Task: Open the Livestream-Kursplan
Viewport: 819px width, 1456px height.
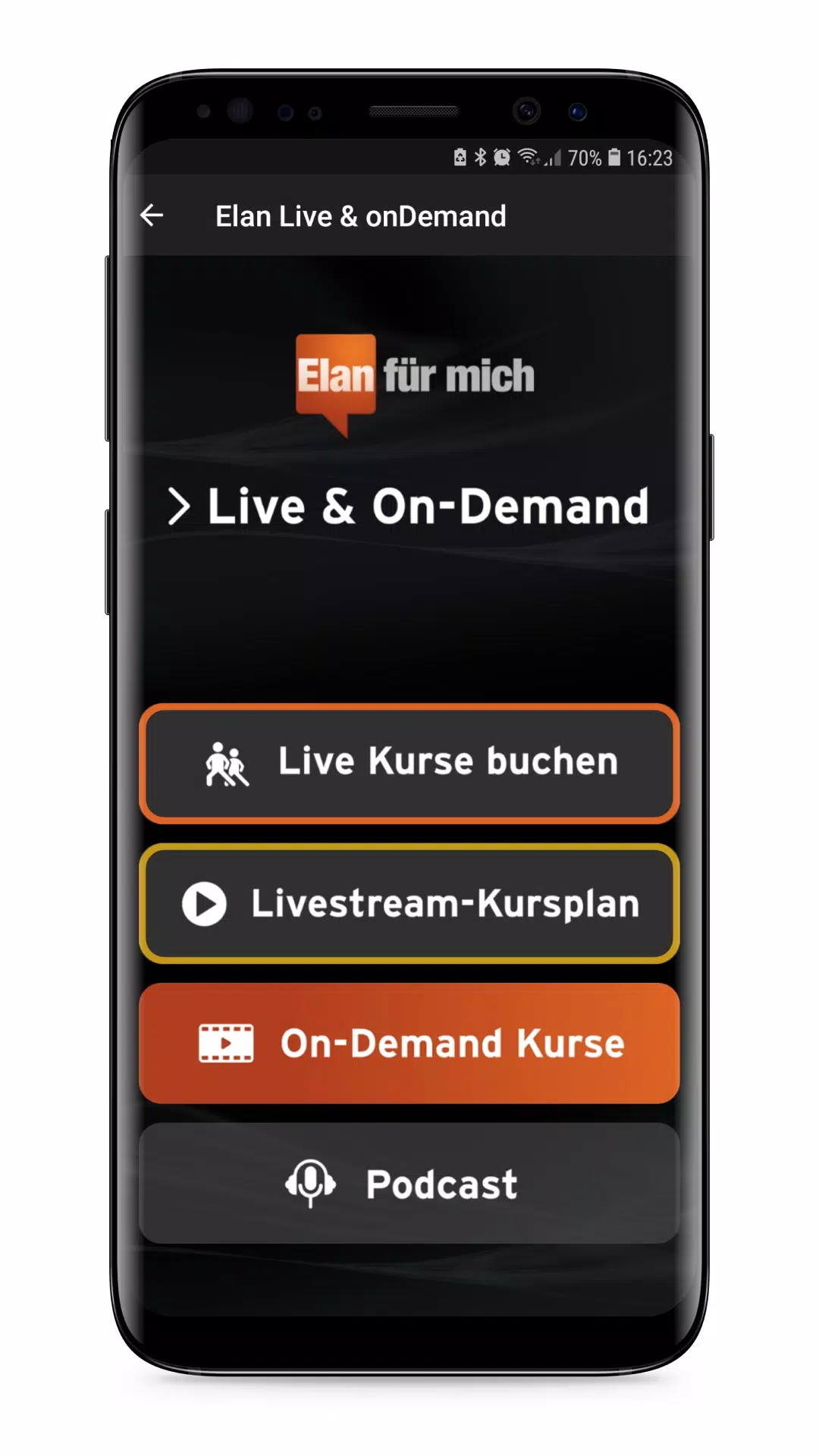Action: pyautogui.click(x=409, y=903)
